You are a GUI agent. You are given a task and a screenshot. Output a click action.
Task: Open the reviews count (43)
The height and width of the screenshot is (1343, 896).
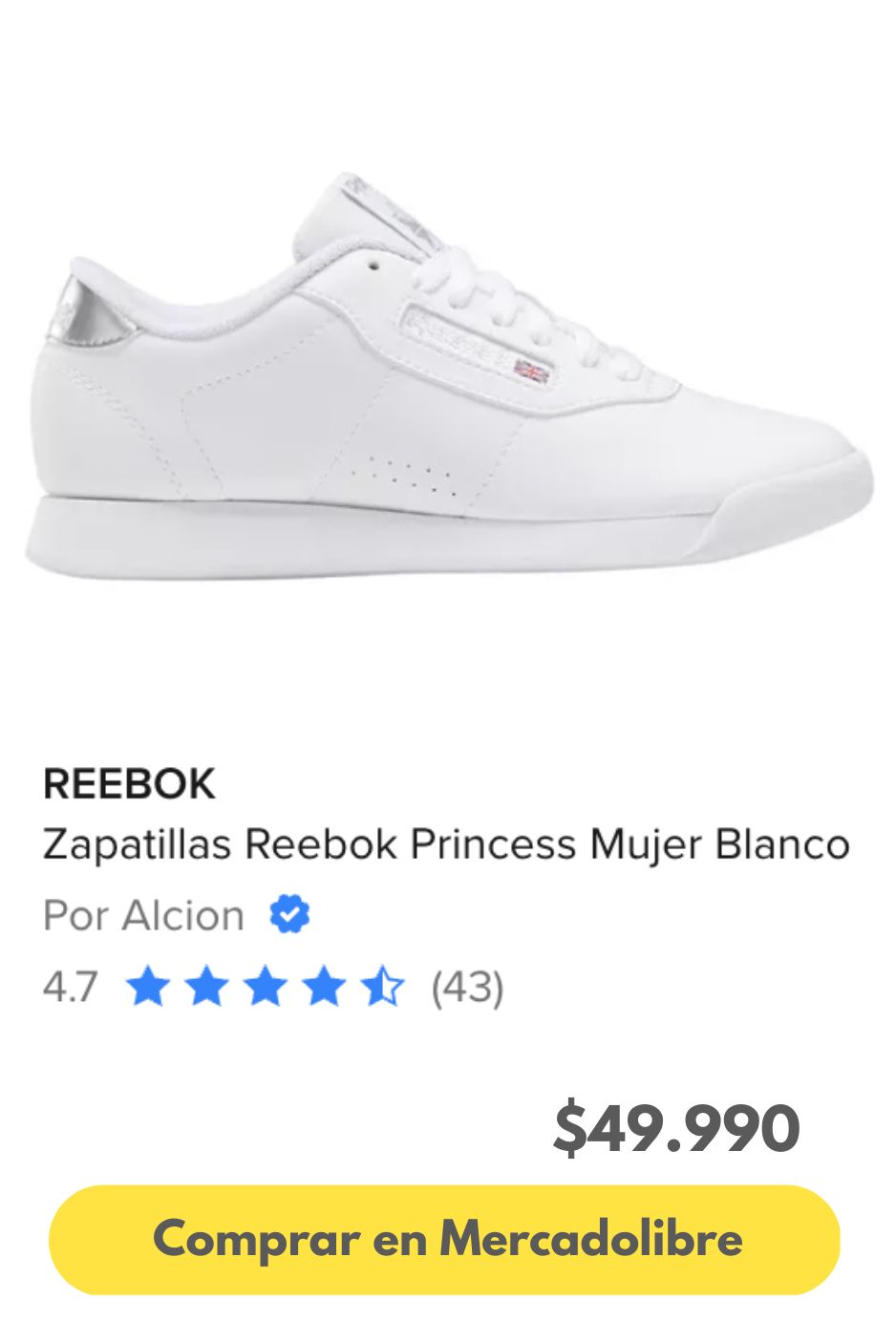(x=467, y=989)
